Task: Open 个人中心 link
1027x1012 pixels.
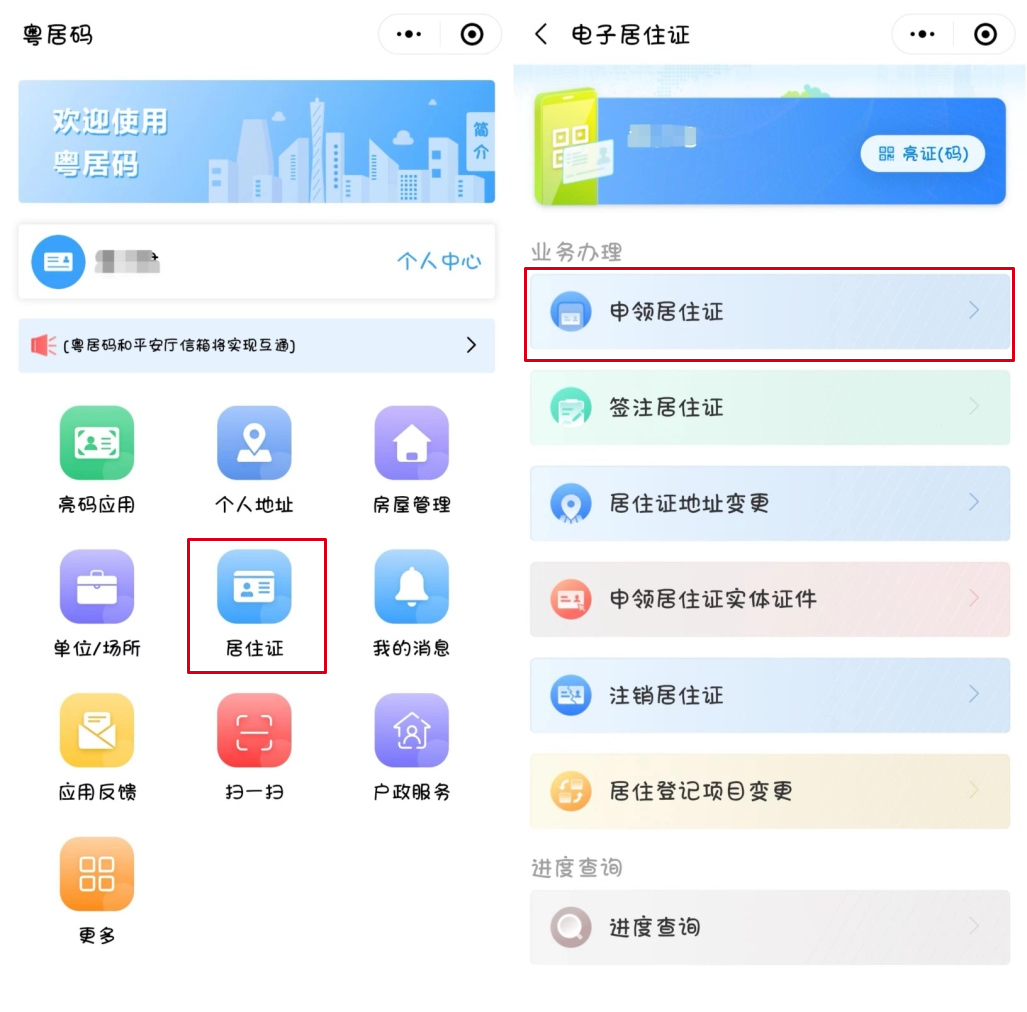Action: coord(439,262)
